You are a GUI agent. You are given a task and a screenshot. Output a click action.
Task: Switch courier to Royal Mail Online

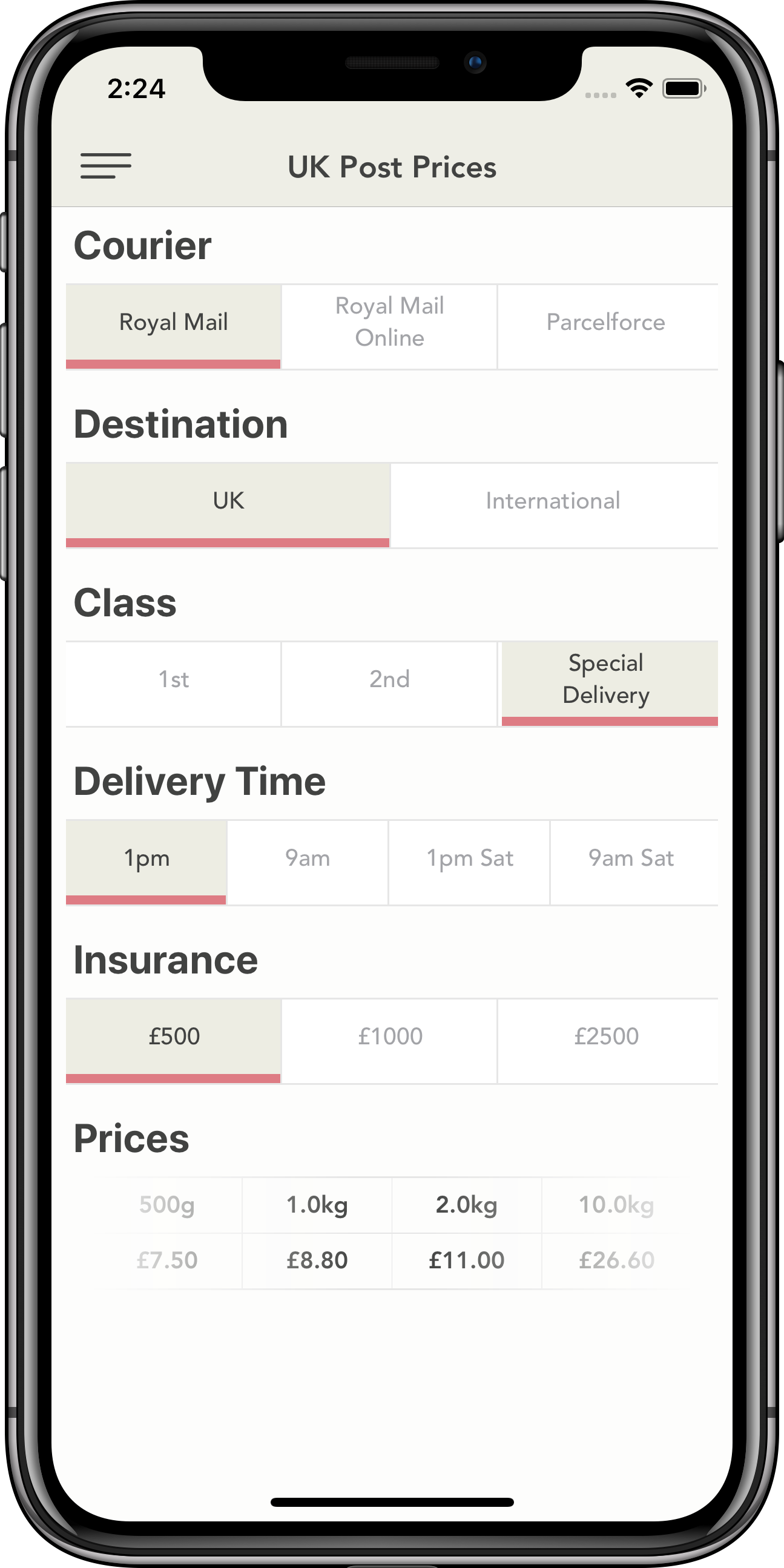pyautogui.click(x=389, y=323)
